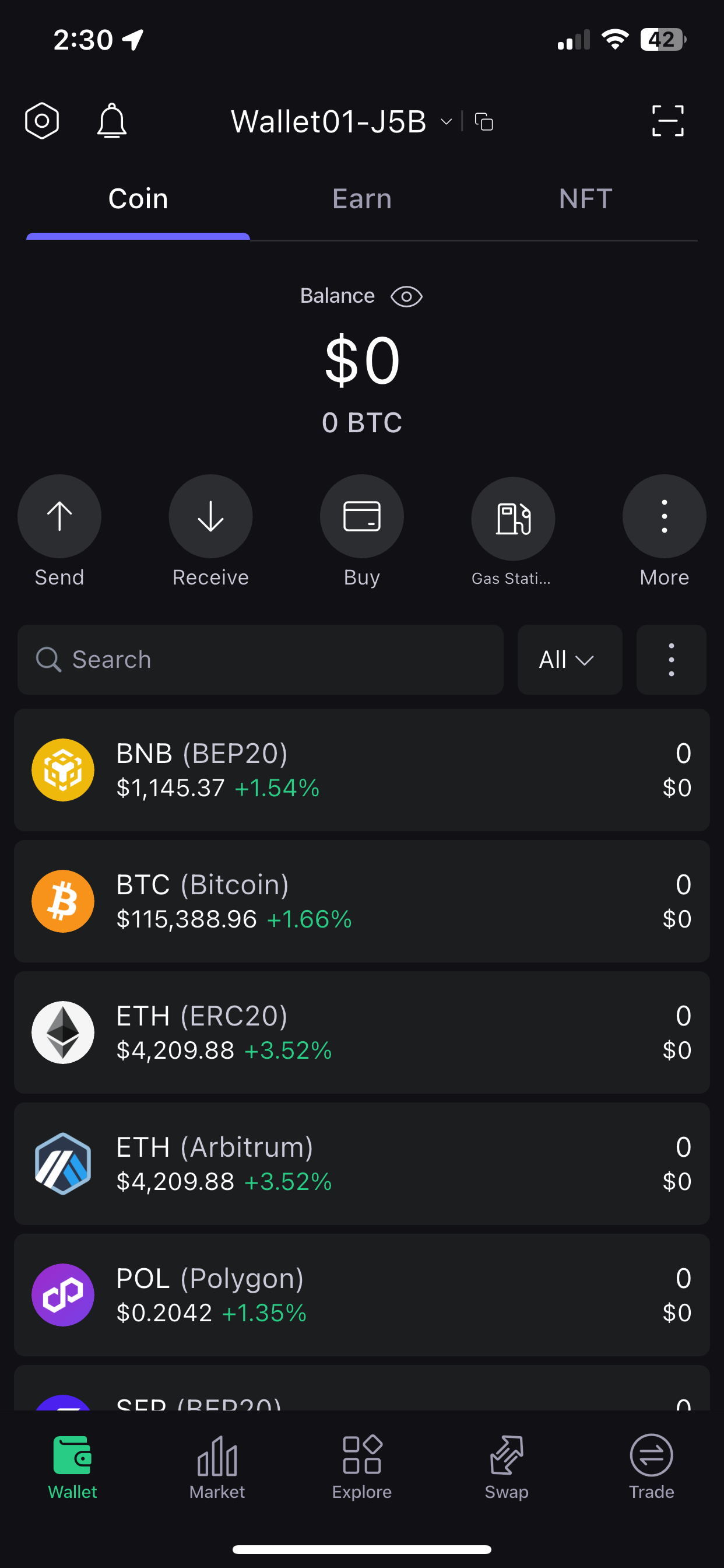724x1568 pixels.
Task: Tap the Send button
Action: (x=59, y=517)
